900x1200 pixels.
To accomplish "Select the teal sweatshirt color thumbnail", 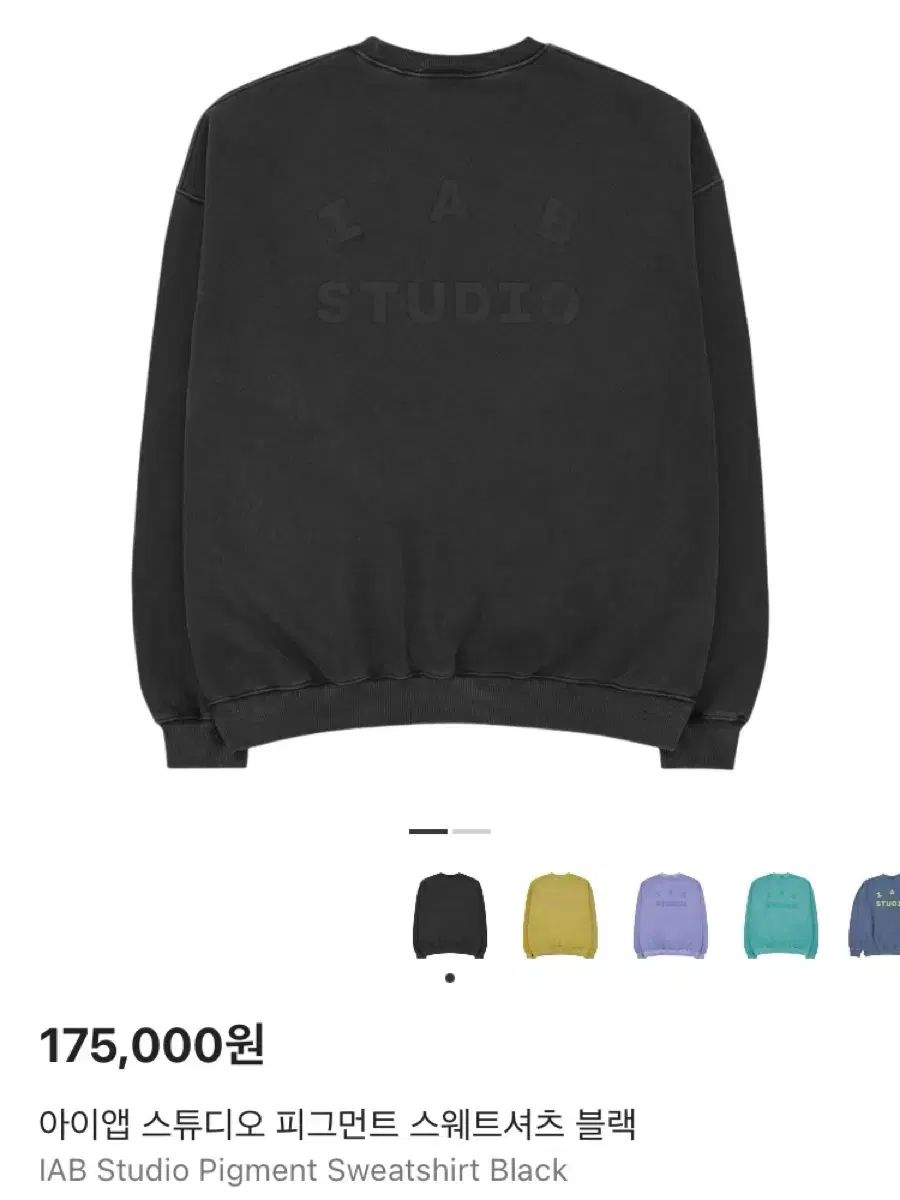I will pyautogui.click(x=784, y=915).
